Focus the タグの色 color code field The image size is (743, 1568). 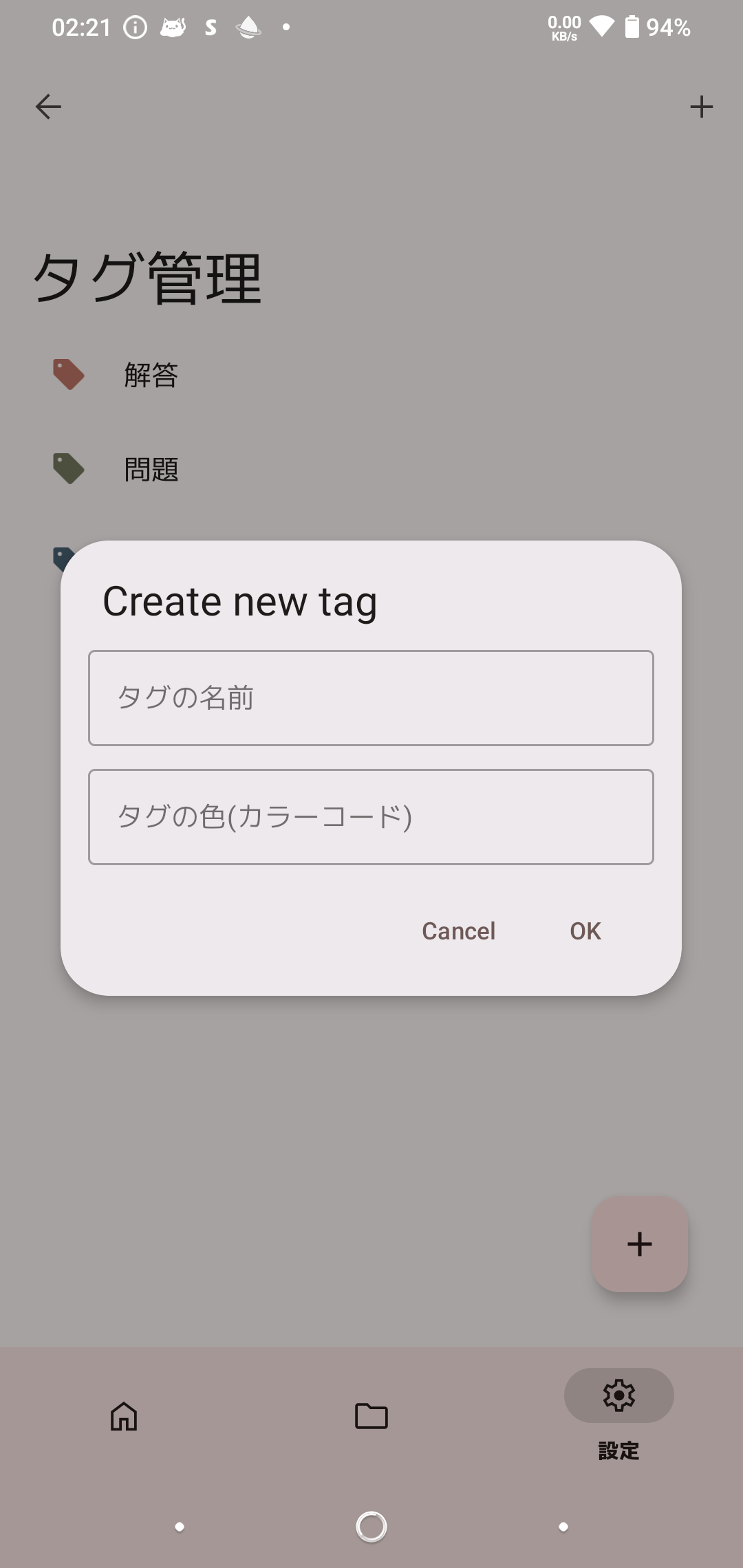371,816
